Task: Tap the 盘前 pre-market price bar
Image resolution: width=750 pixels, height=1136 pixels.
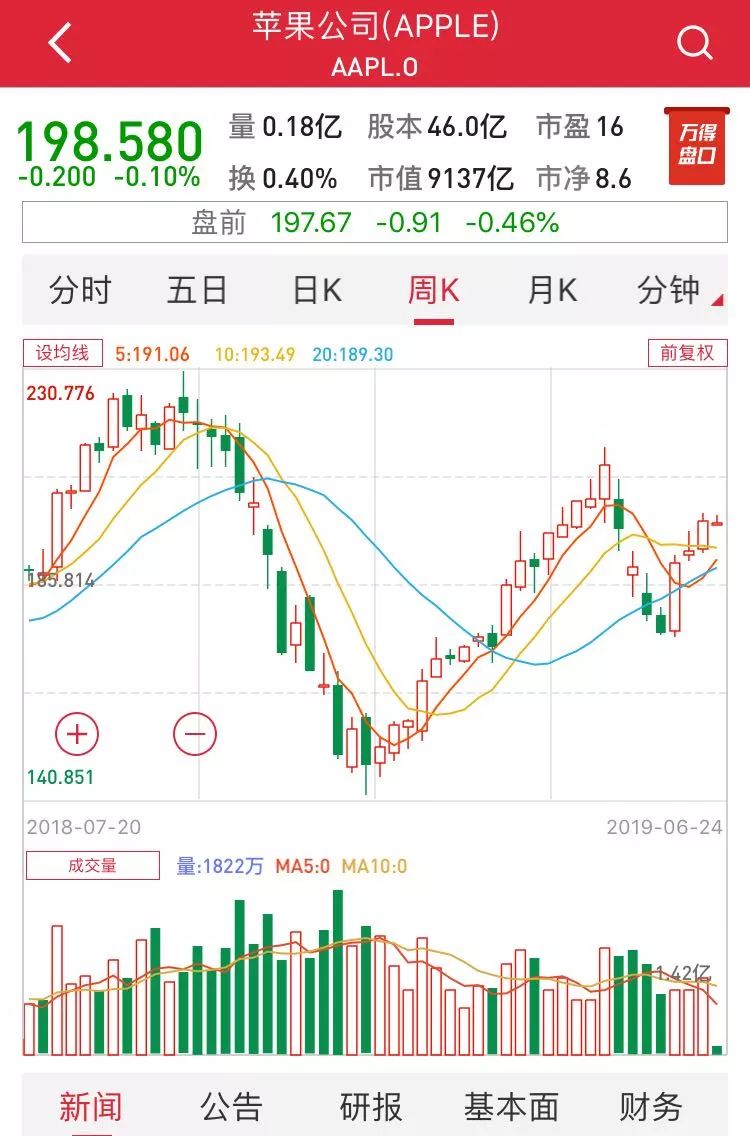Action: click(x=375, y=222)
